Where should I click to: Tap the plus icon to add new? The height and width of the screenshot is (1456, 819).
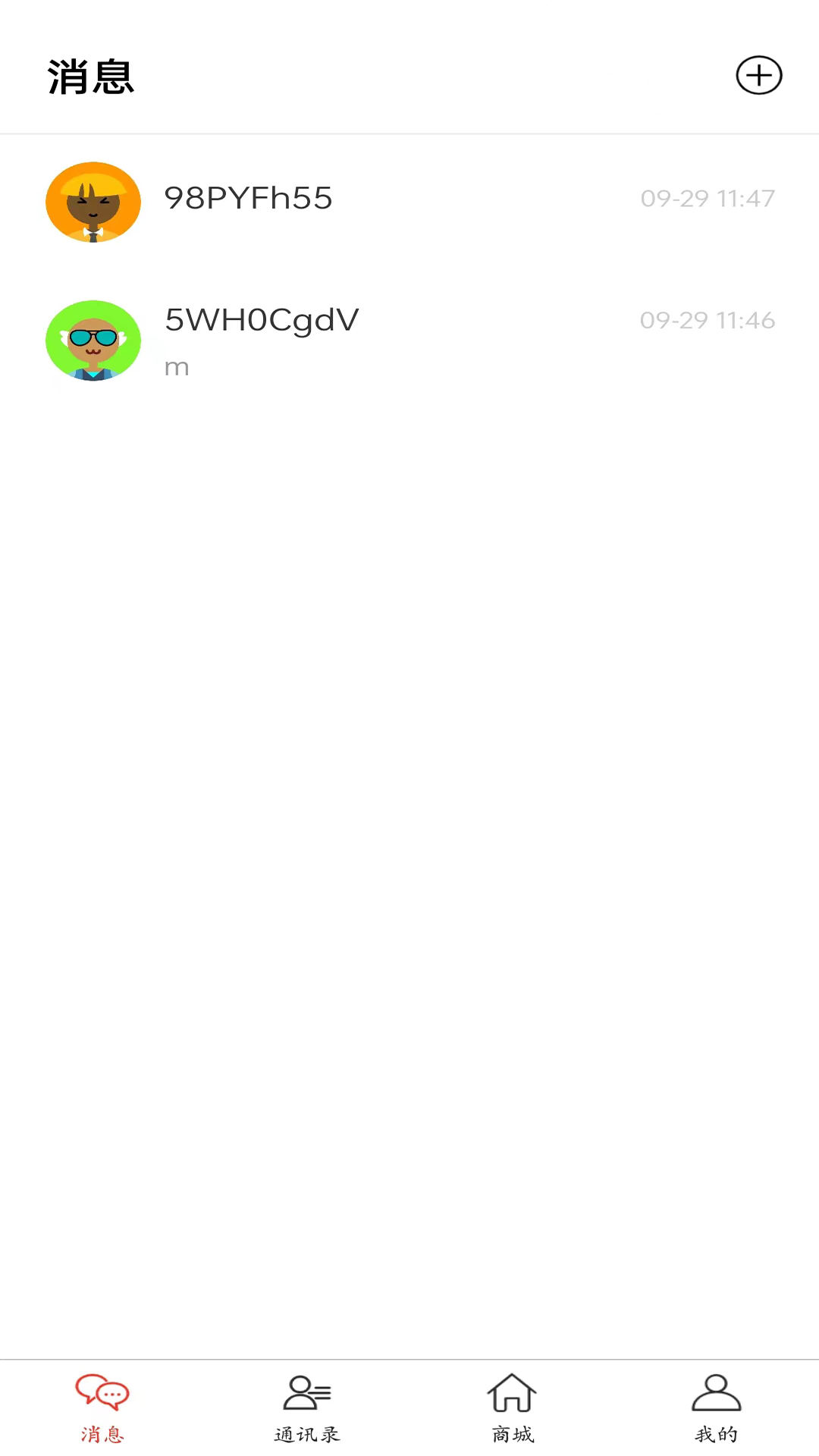point(758,76)
